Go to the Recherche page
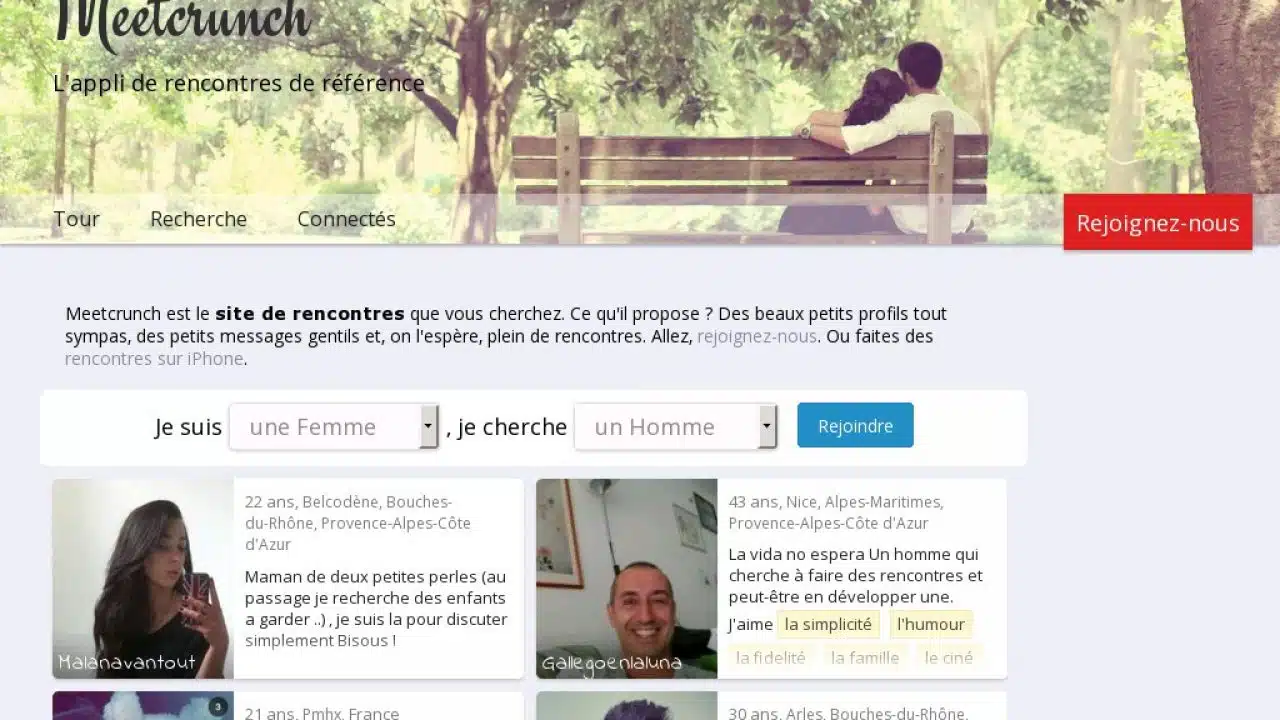The image size is (1280, 720). (198, 219)
